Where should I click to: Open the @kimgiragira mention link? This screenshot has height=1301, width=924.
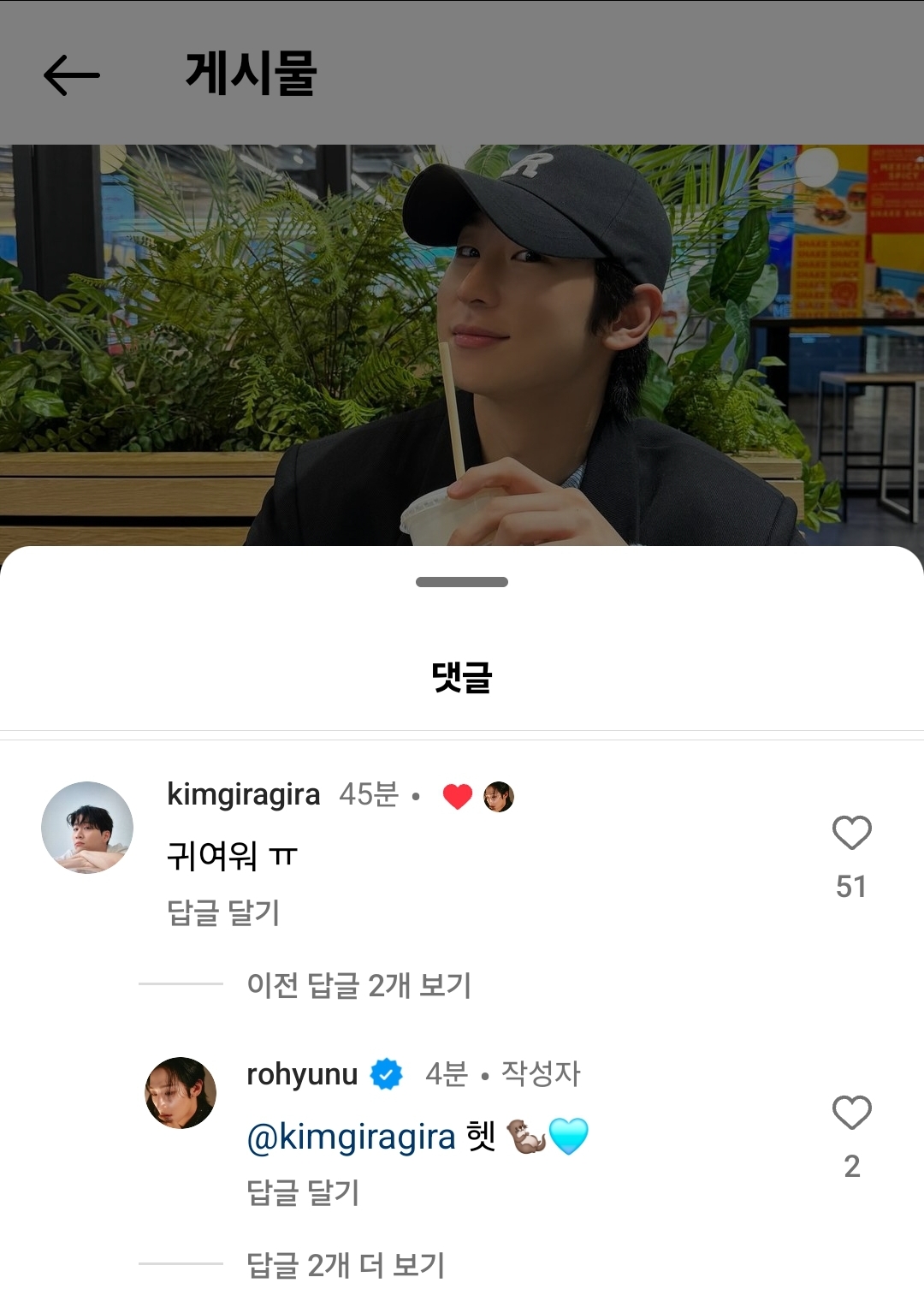(351, 1137)
